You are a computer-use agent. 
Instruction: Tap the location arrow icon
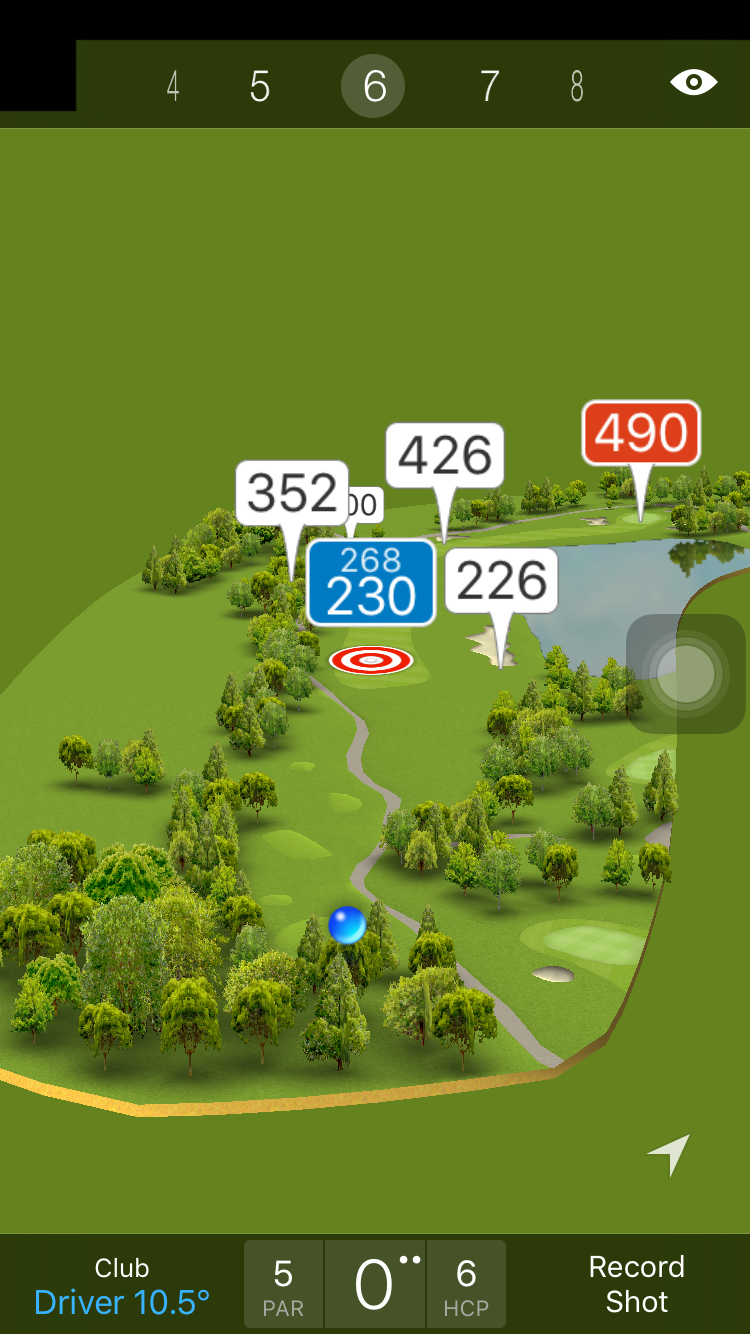pos(670,1154)
